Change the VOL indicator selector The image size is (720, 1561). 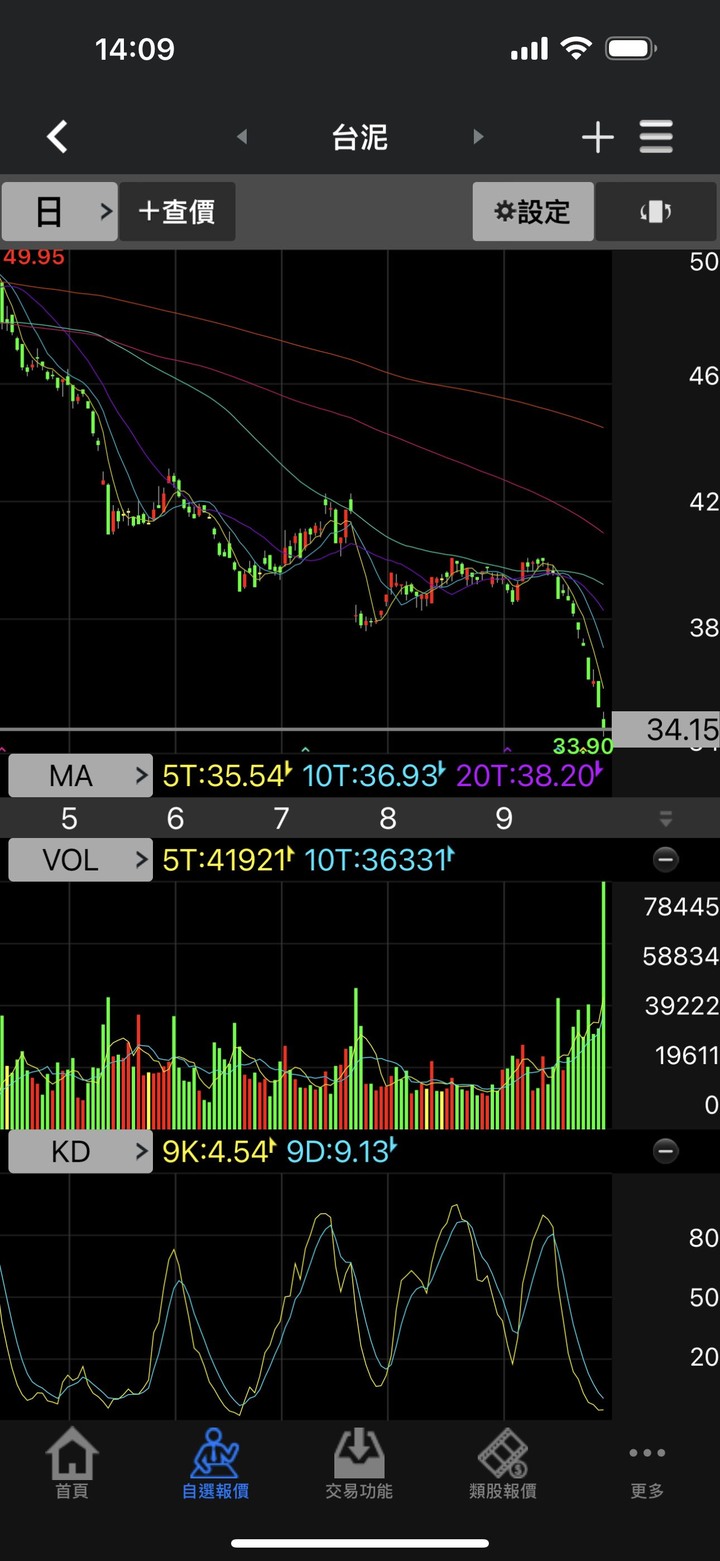[80, 859]
